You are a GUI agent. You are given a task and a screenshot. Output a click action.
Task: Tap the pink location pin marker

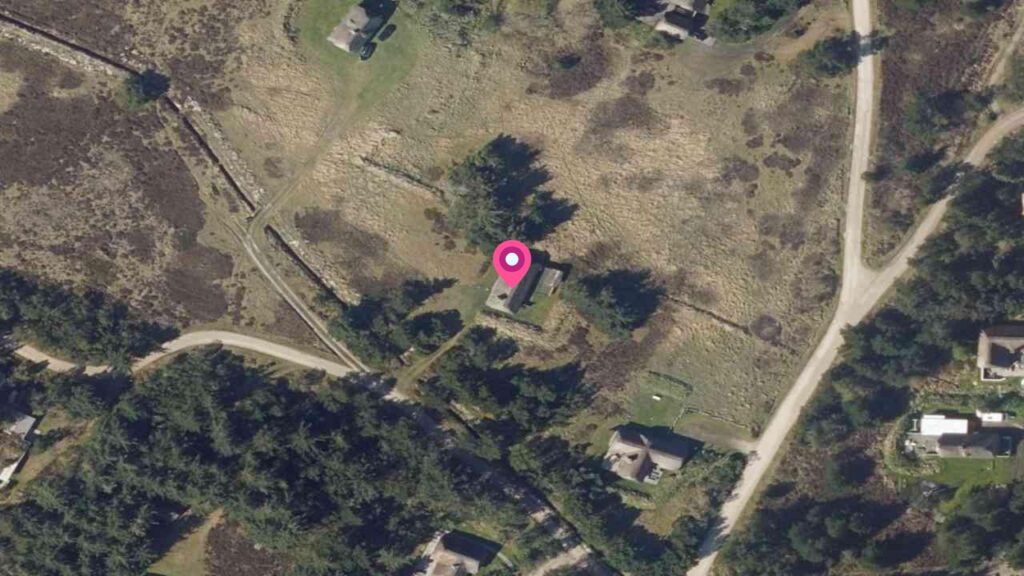[512, 262]
